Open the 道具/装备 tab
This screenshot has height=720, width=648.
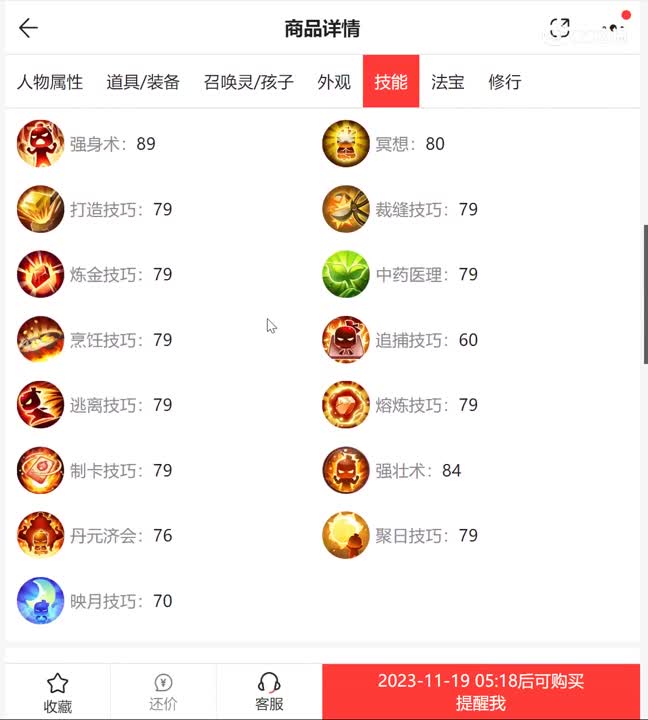[x=143, y=82]
